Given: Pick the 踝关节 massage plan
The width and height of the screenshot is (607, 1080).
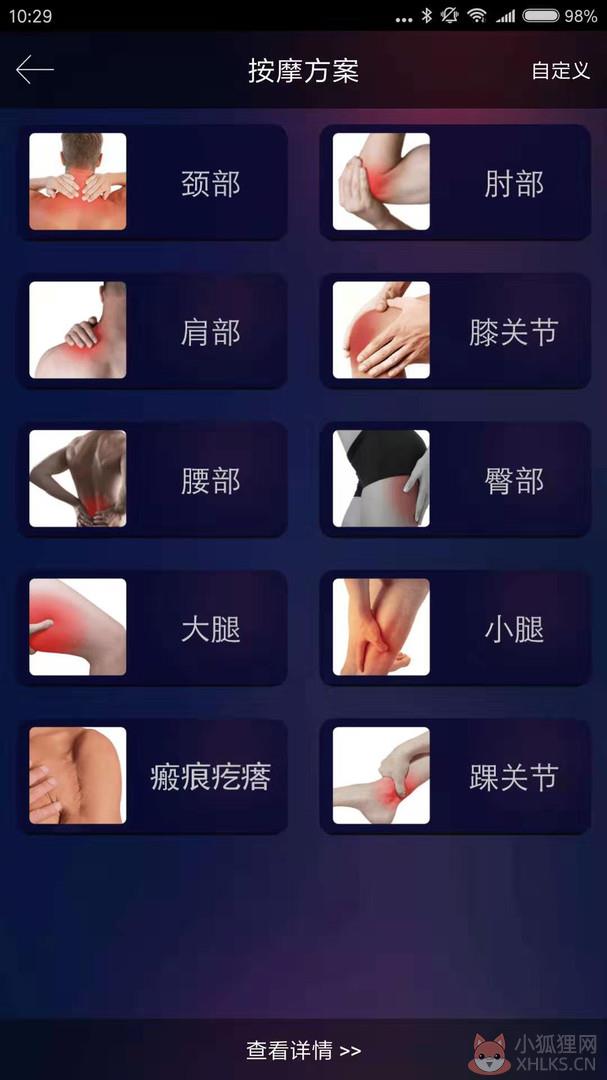Looking at the screenshot, I should click(455, 776).
